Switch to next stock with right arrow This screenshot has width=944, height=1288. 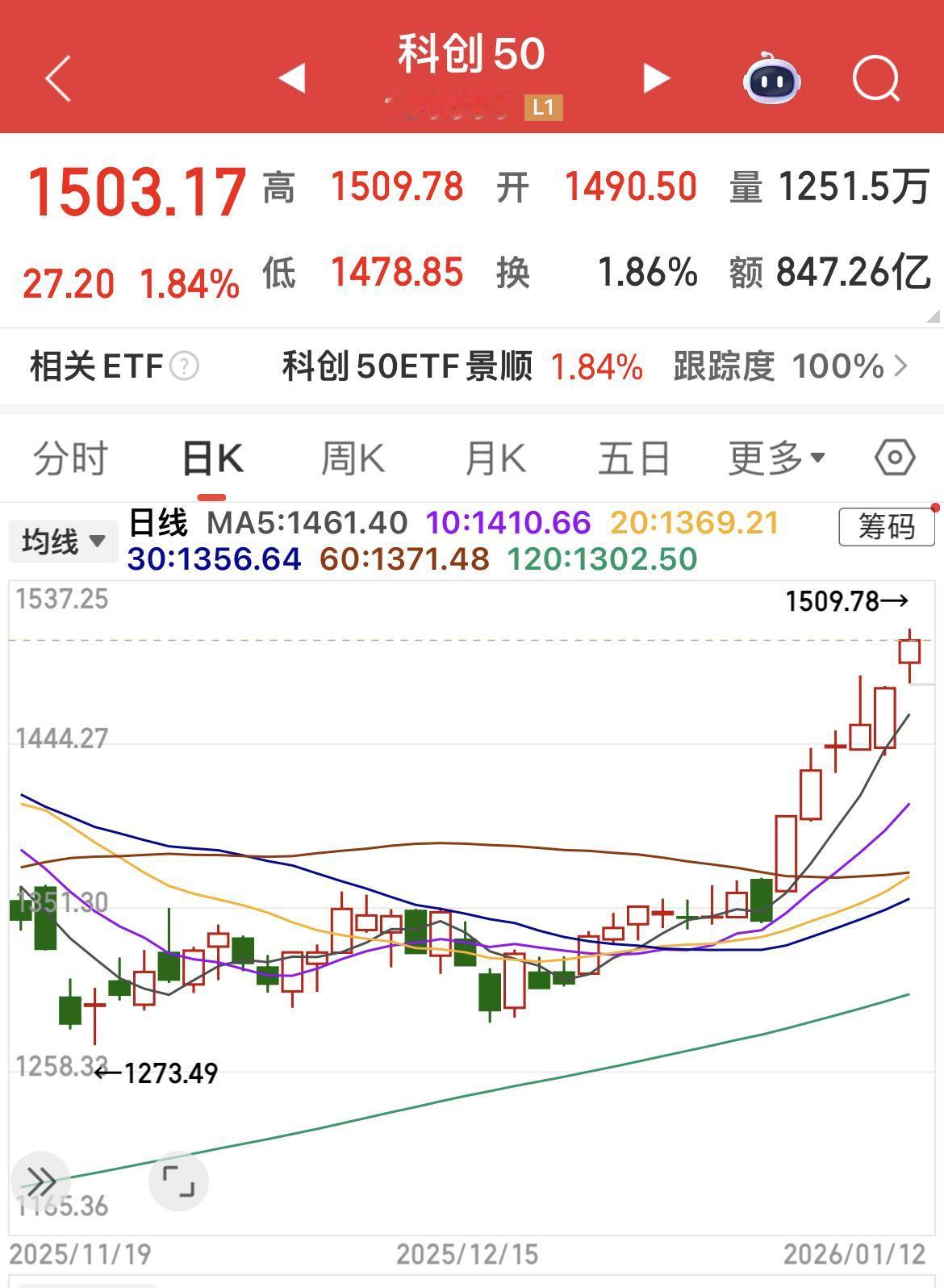[655, 78]
